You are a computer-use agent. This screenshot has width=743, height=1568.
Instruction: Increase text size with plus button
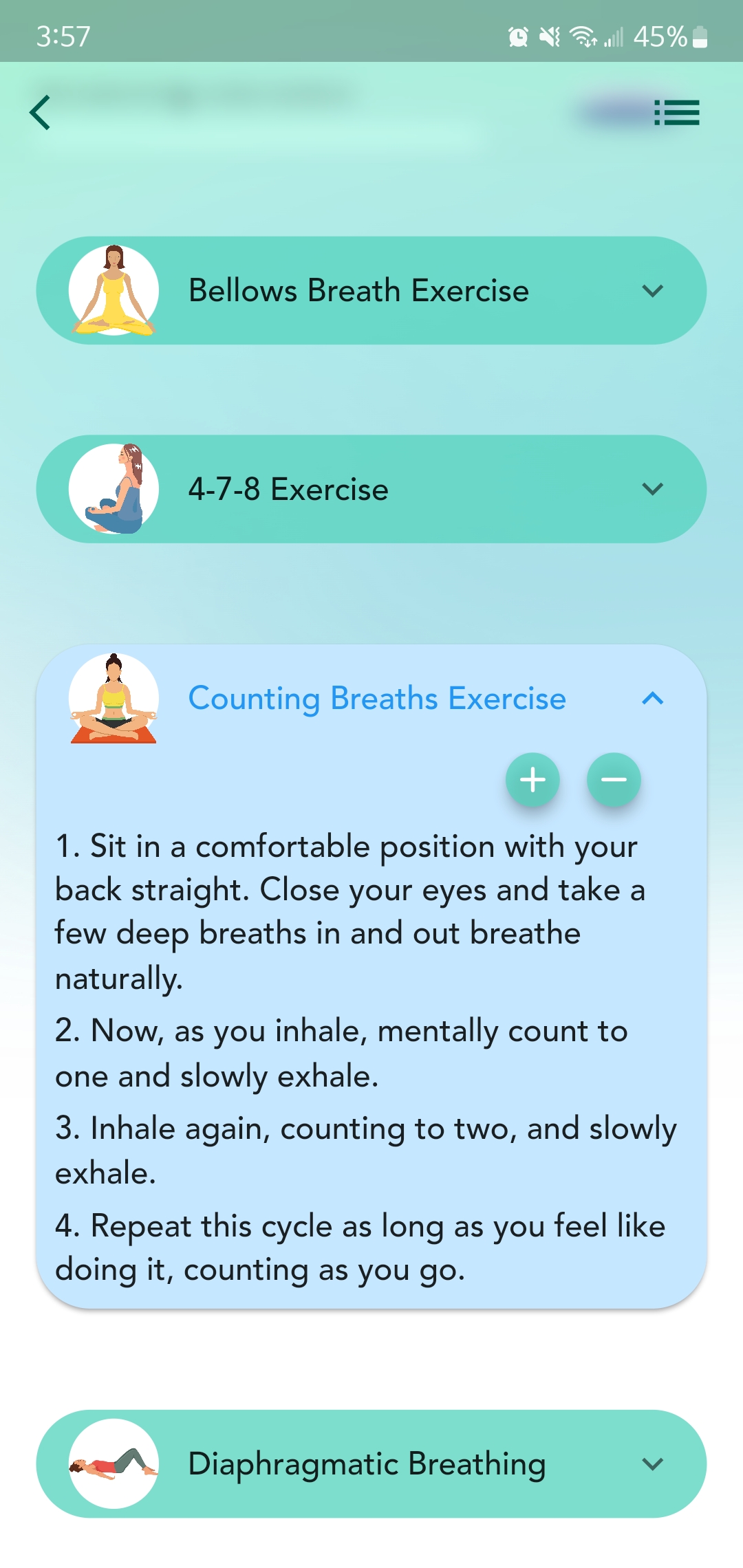click(532, 780)
